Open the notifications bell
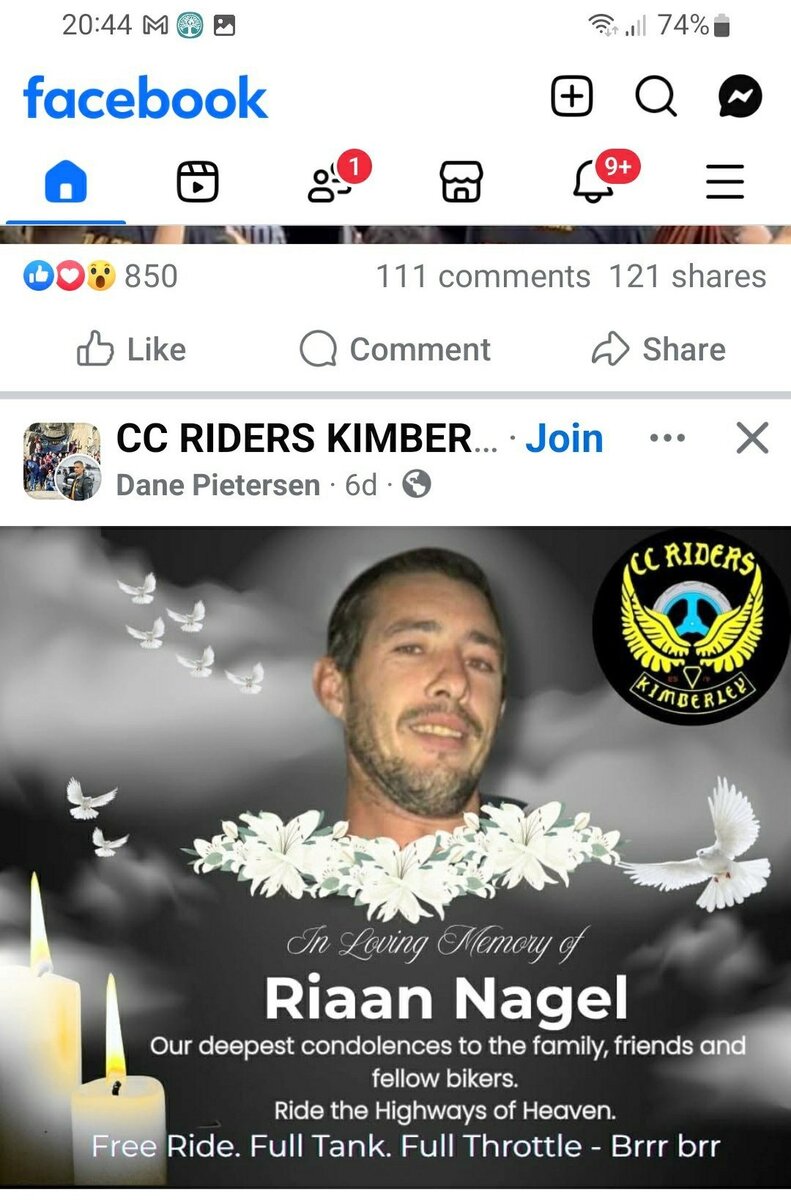 593,183
